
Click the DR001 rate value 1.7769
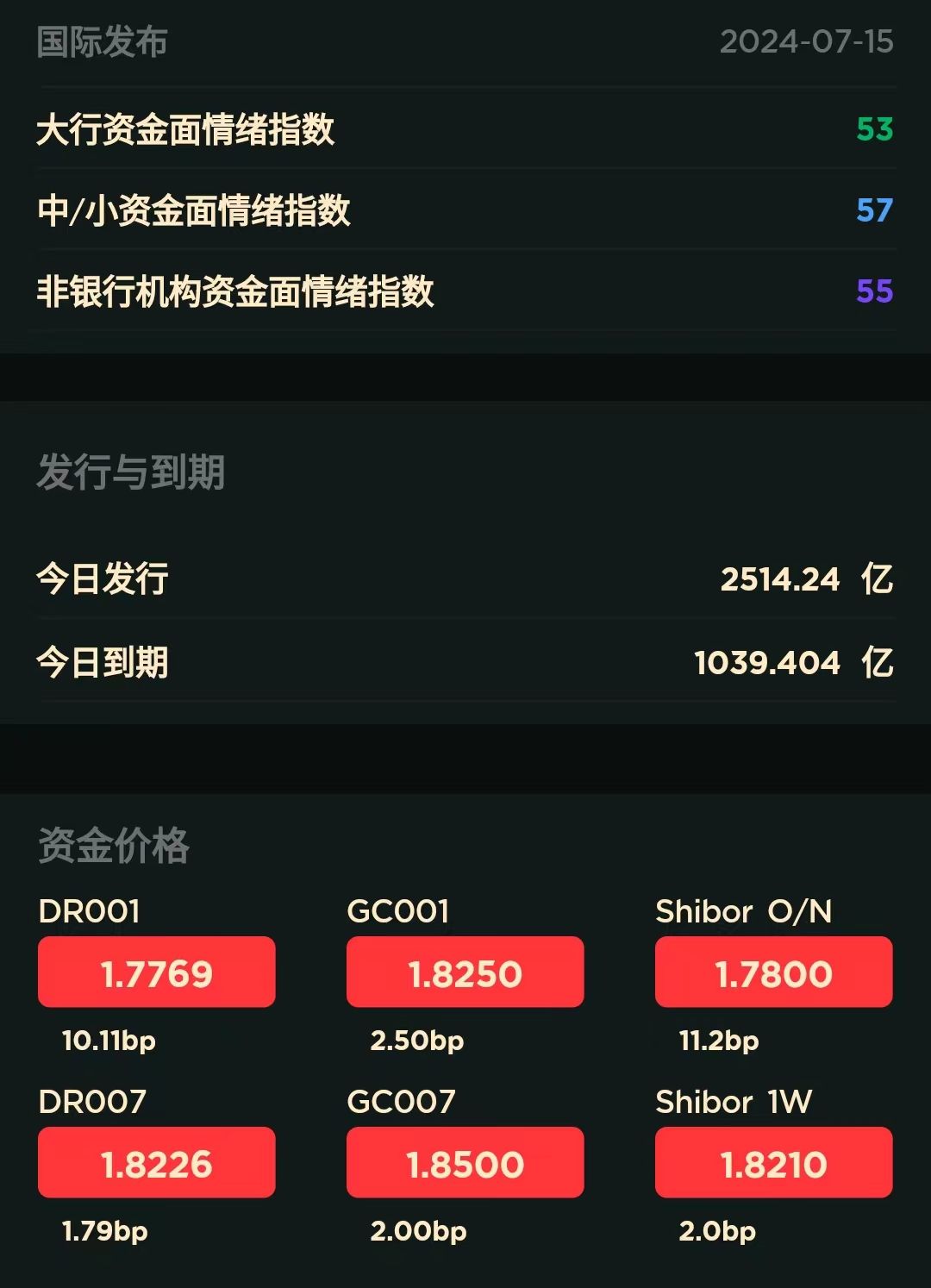(155, 972)
